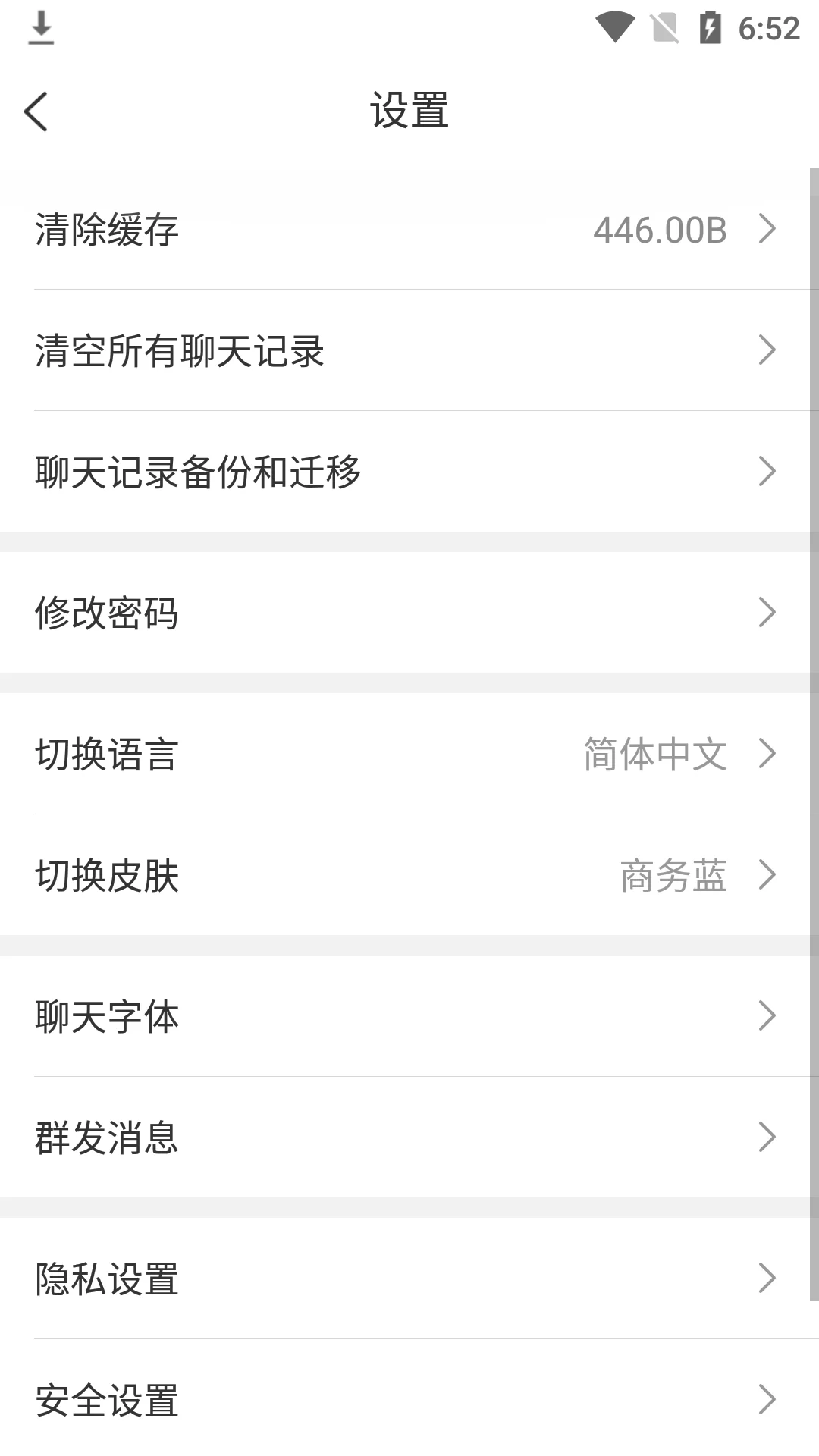Open 切换语言 language setting
Screen dimensions: 819x1456
pyautogui.click(x=409, y=754)
